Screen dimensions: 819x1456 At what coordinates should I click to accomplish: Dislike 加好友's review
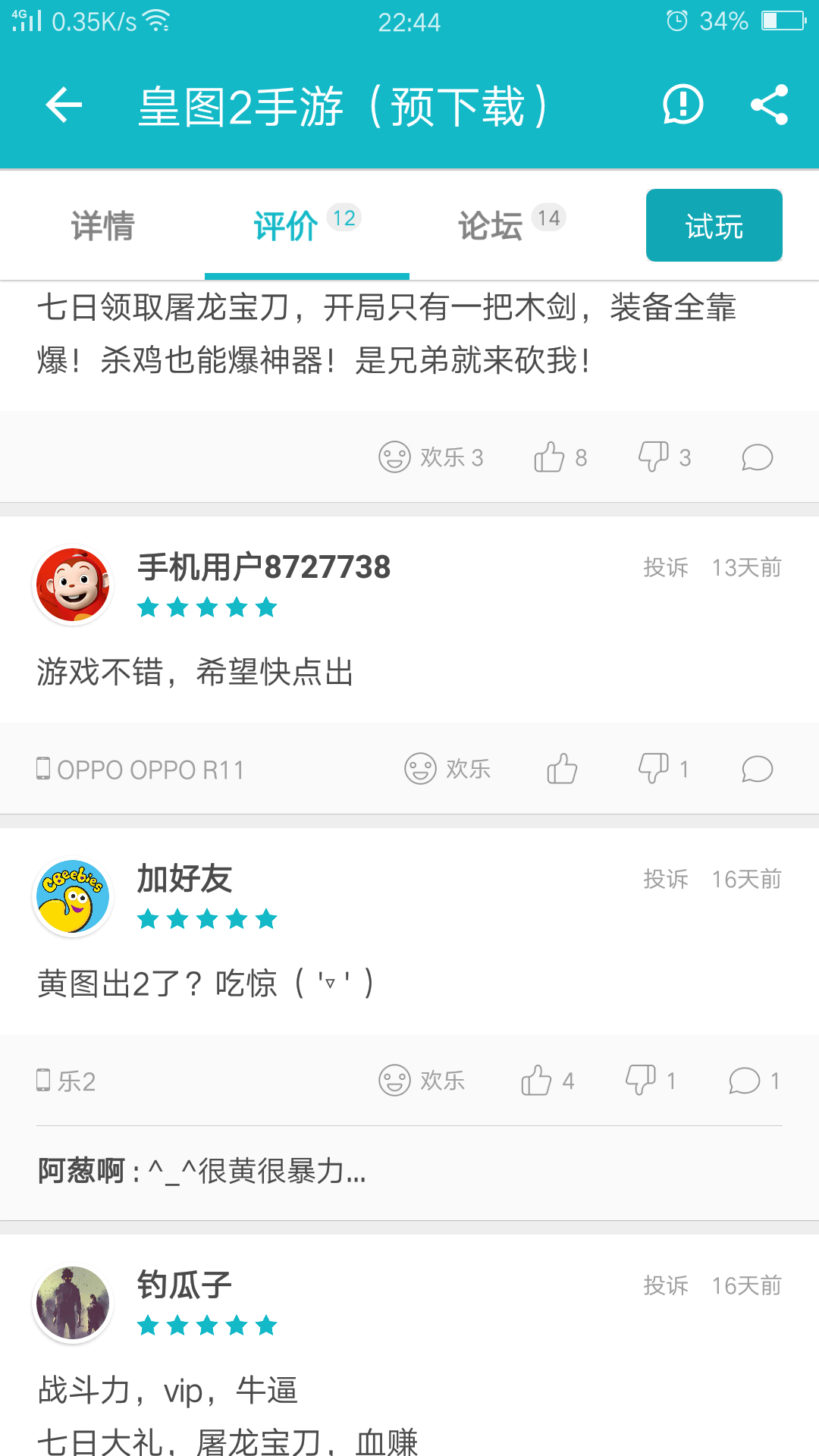[650, 1081]
